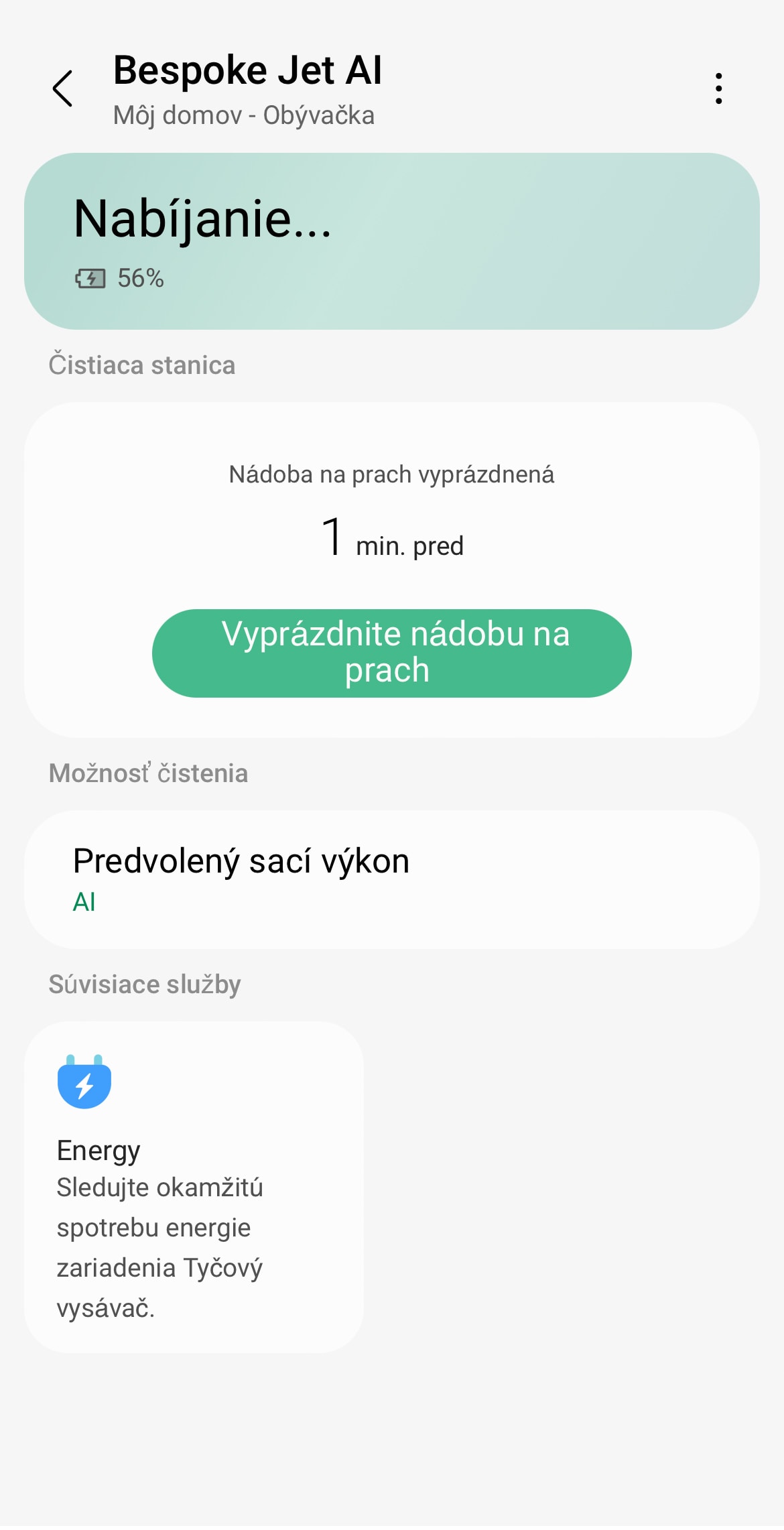This screenshot has width=784, height=1530.
Task: Open the Nabíjanie status card
Action: coord(392,241)
